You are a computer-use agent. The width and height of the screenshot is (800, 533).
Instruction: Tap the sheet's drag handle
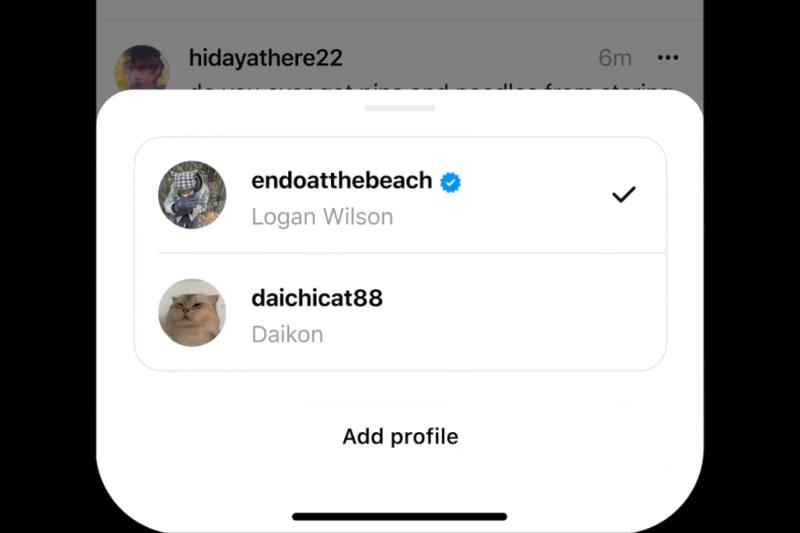click(400, 108)
